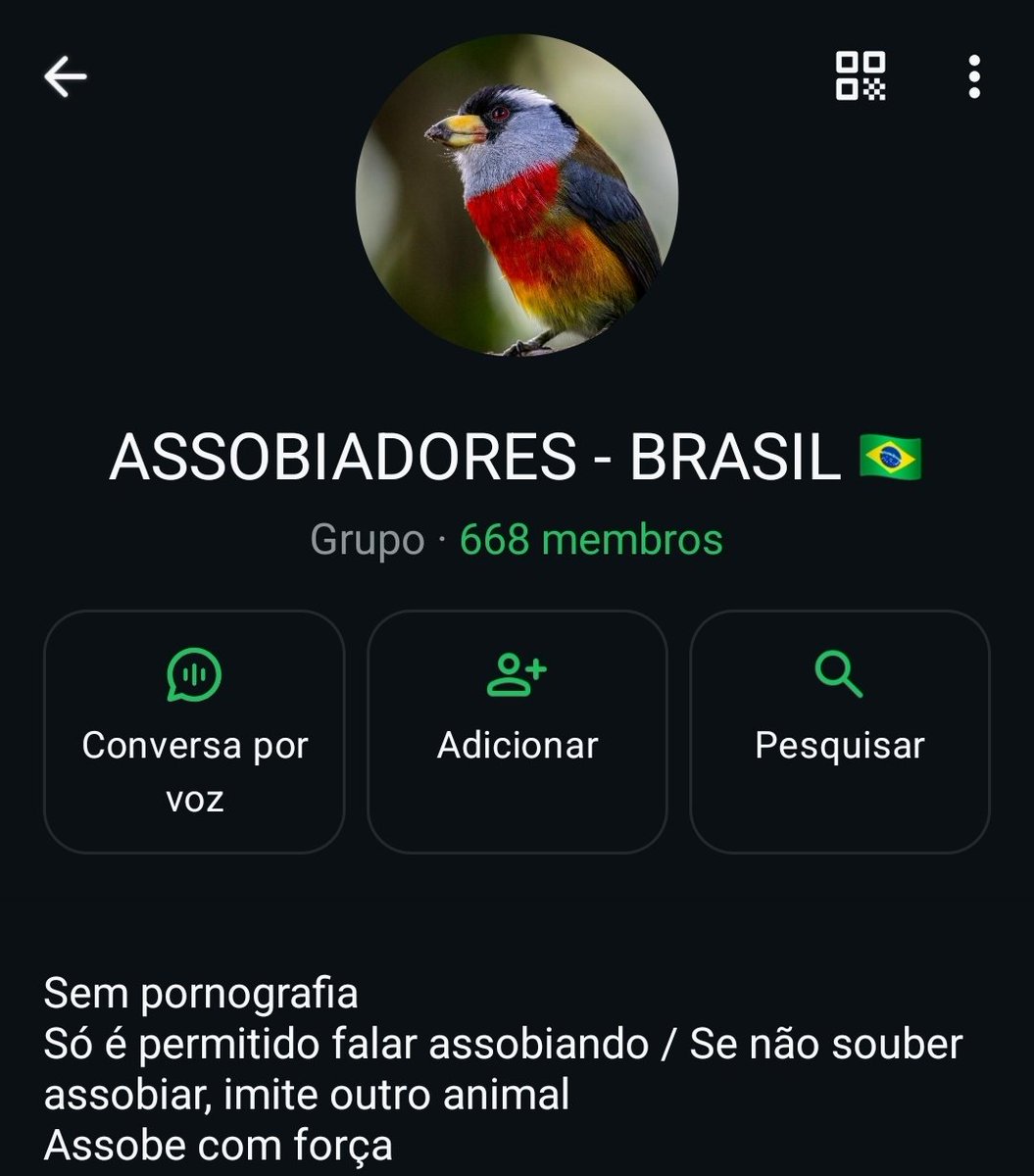
Task: View the group's bird profile photo
Action: click(x=517, y=194)
